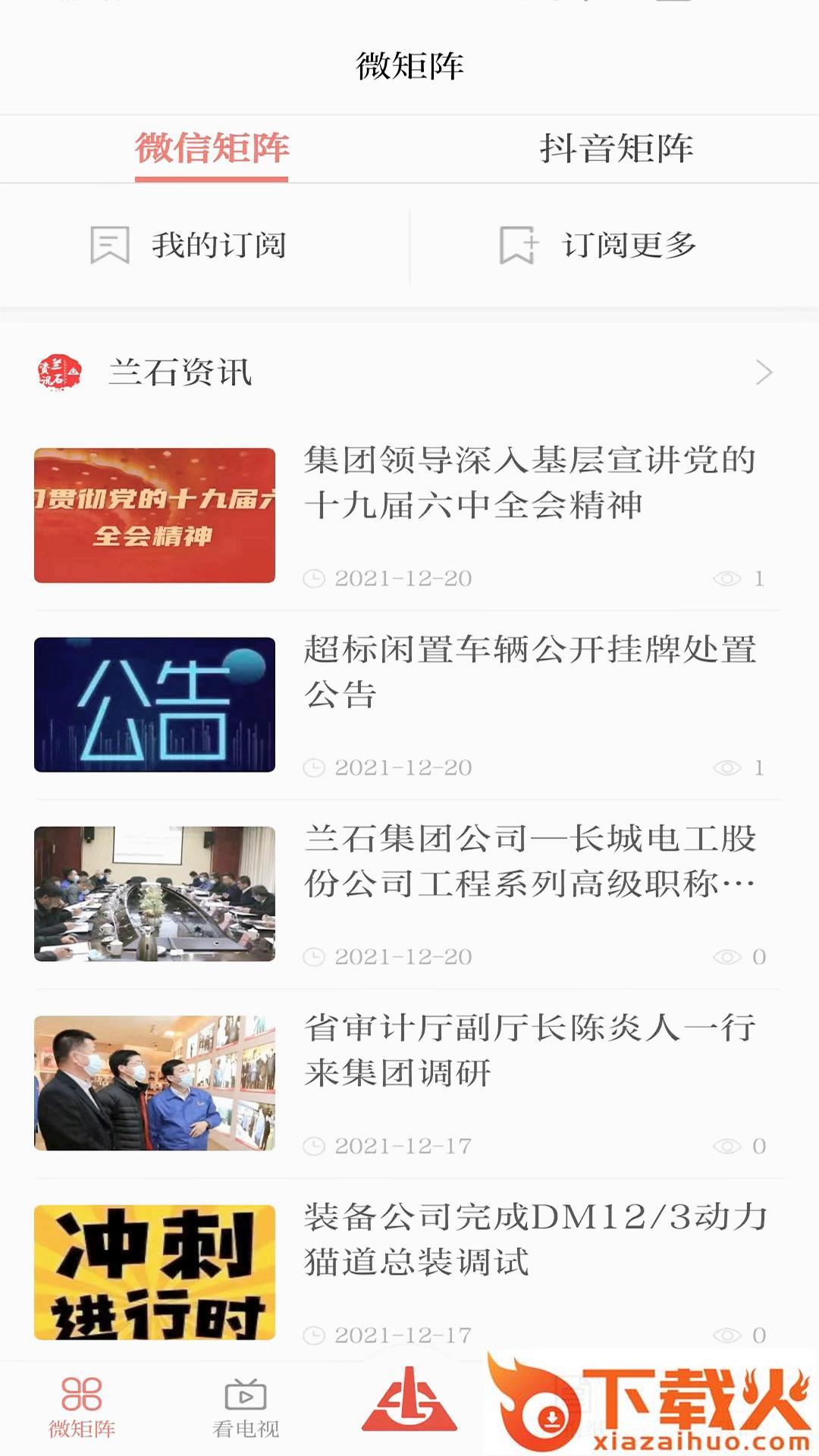The width and height of the screenshot is (819, 1456).
Task: Select 微矩阵 in bottom navigation
Action: [x=82, y=1408]
